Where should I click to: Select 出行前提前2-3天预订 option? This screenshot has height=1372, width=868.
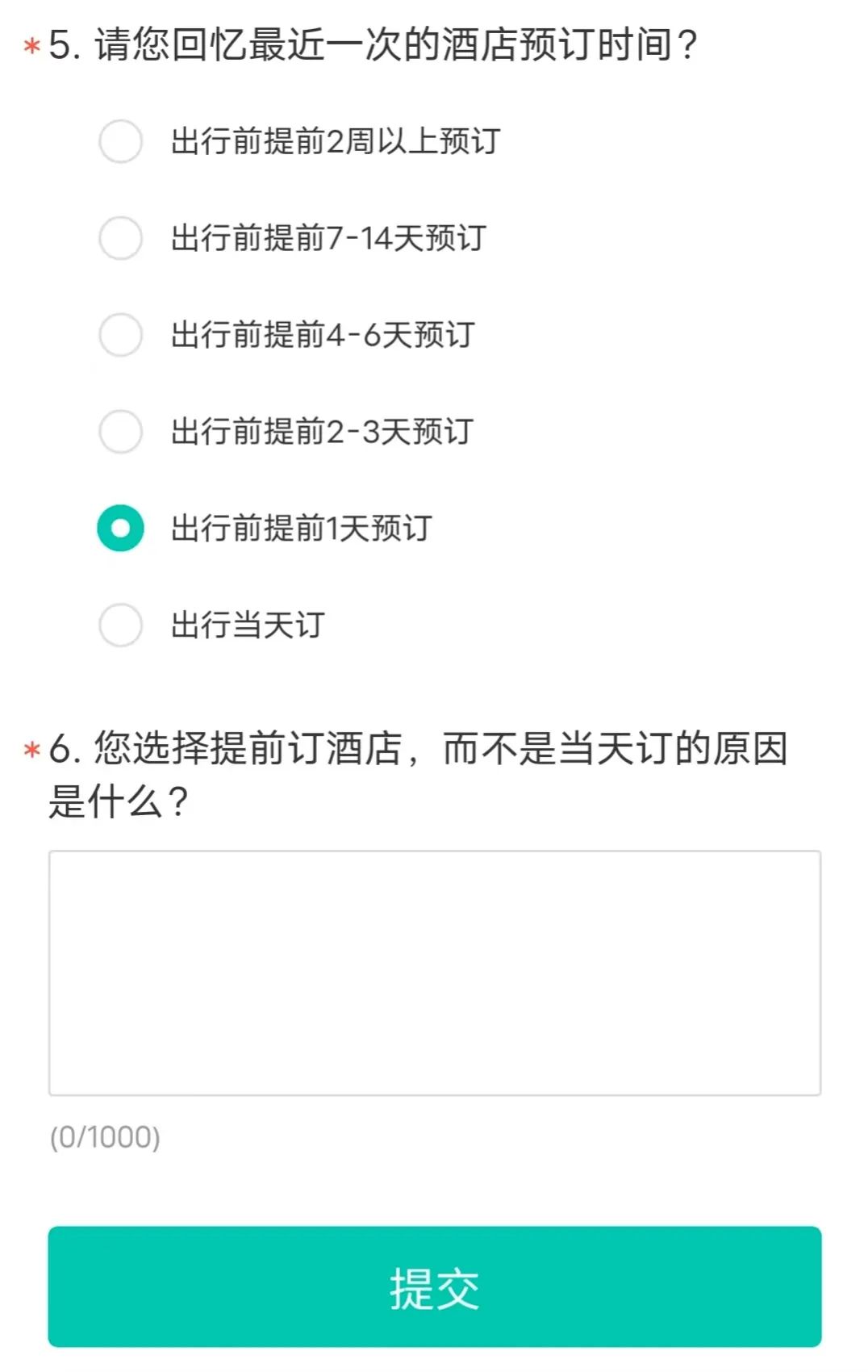click(x=121, y=431)
